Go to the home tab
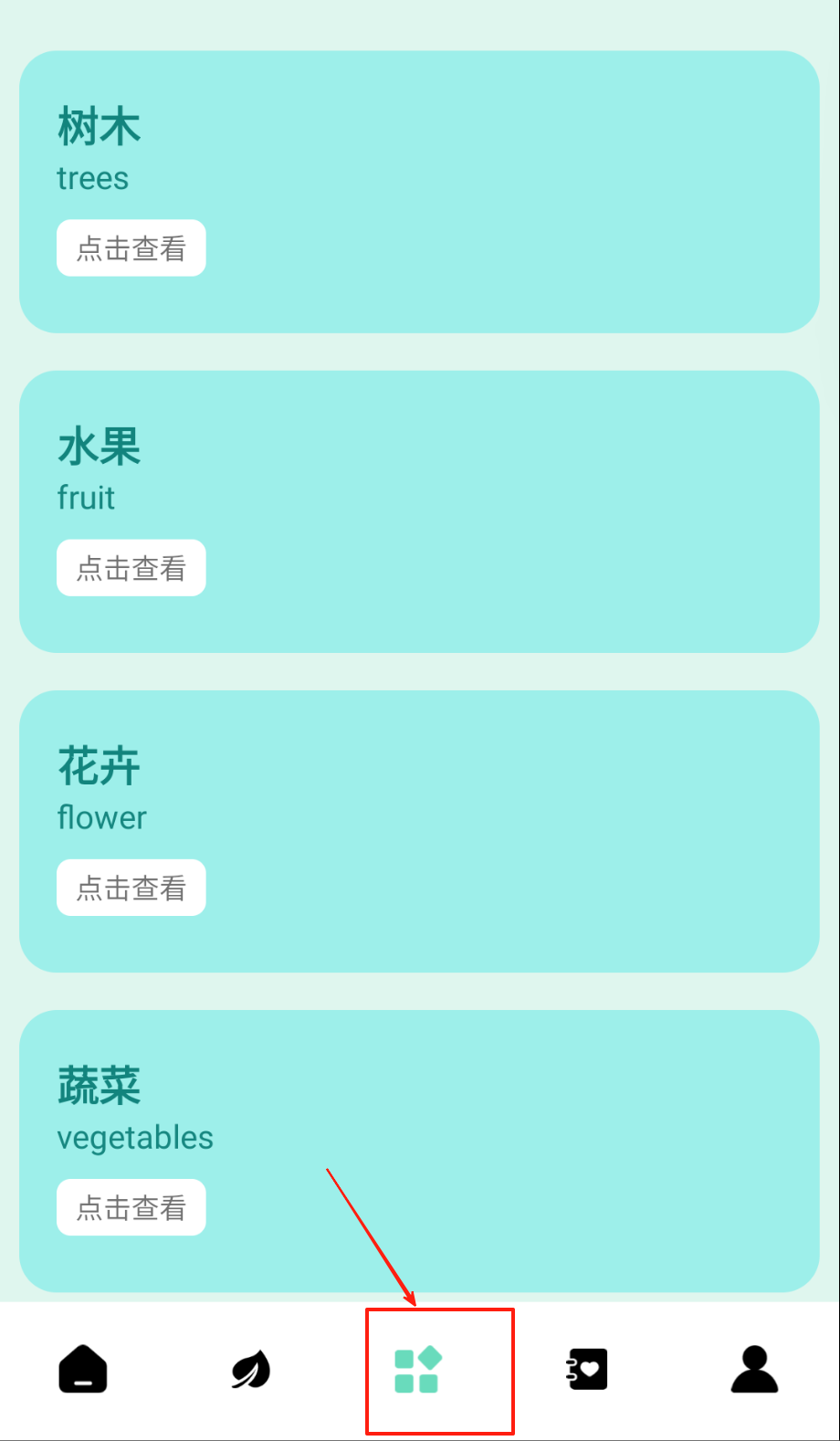The image size is (840, 1441). pos(83,1370)
